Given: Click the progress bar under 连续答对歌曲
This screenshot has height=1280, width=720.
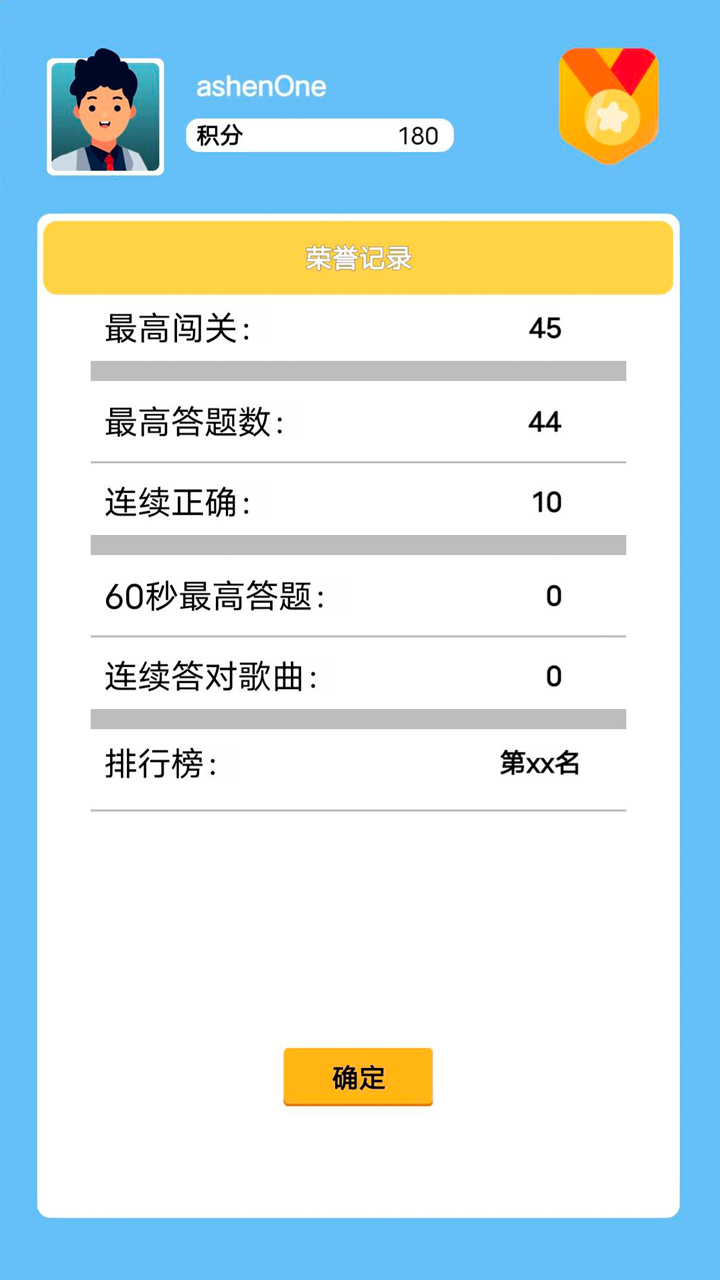Looking at the screenshot, I should [x=357, y=718].
